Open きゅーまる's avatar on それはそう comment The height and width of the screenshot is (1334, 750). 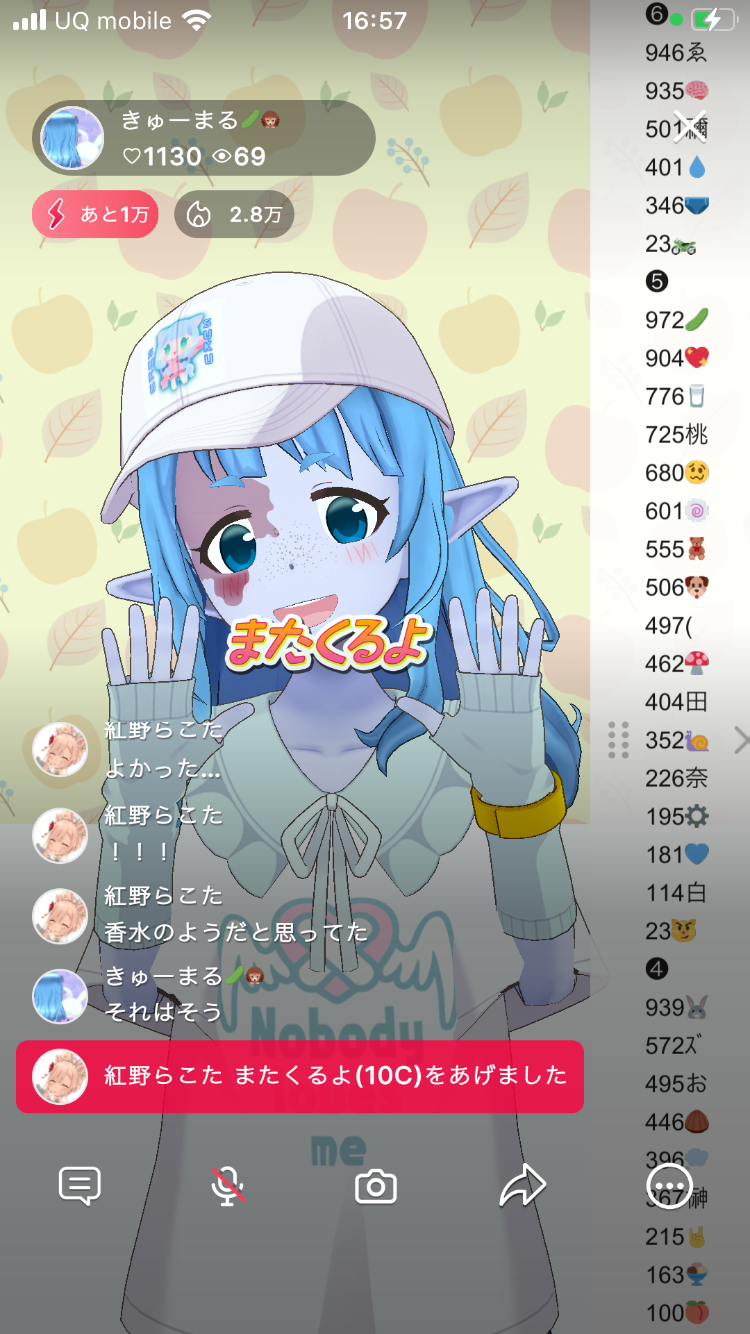(60, 995)
